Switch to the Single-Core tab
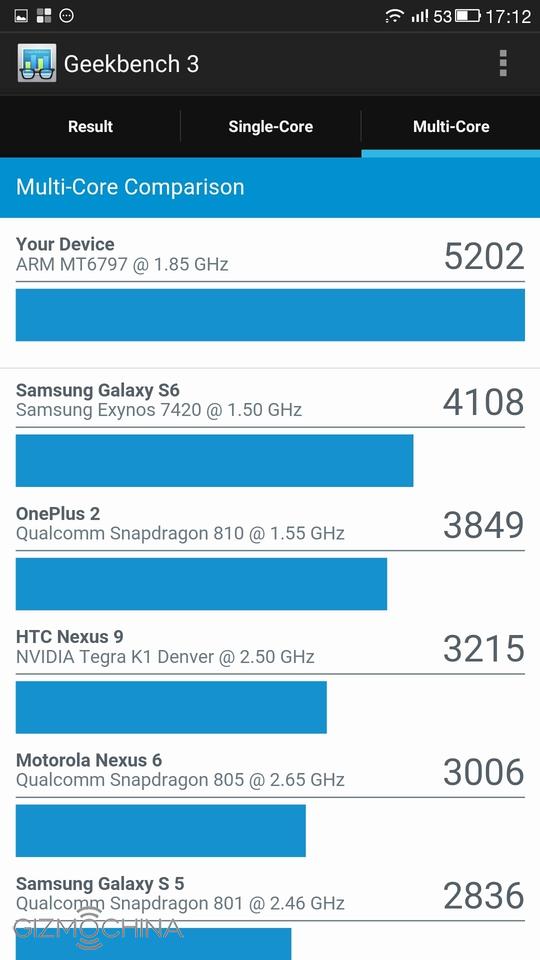The image size is (540, 960). coord(271,127)
